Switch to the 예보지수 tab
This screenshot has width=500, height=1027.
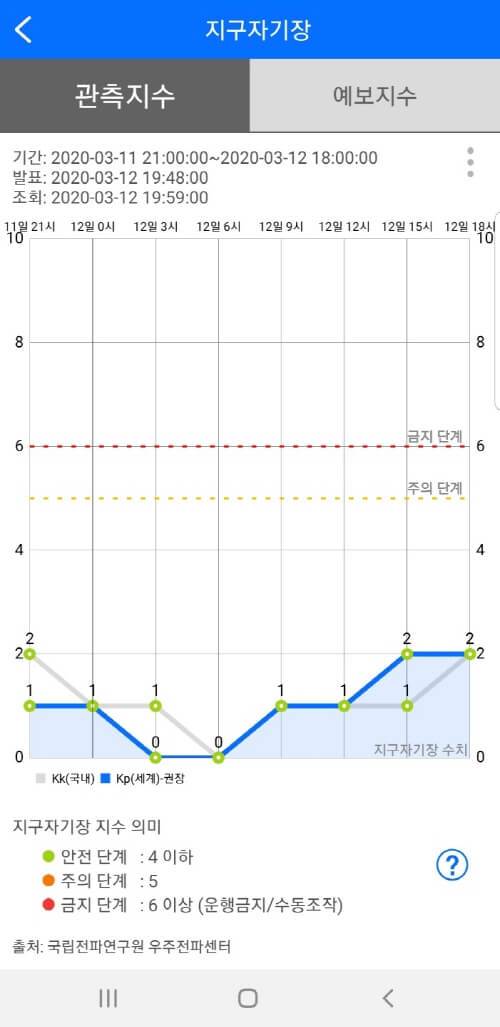(x=375, y=96)
